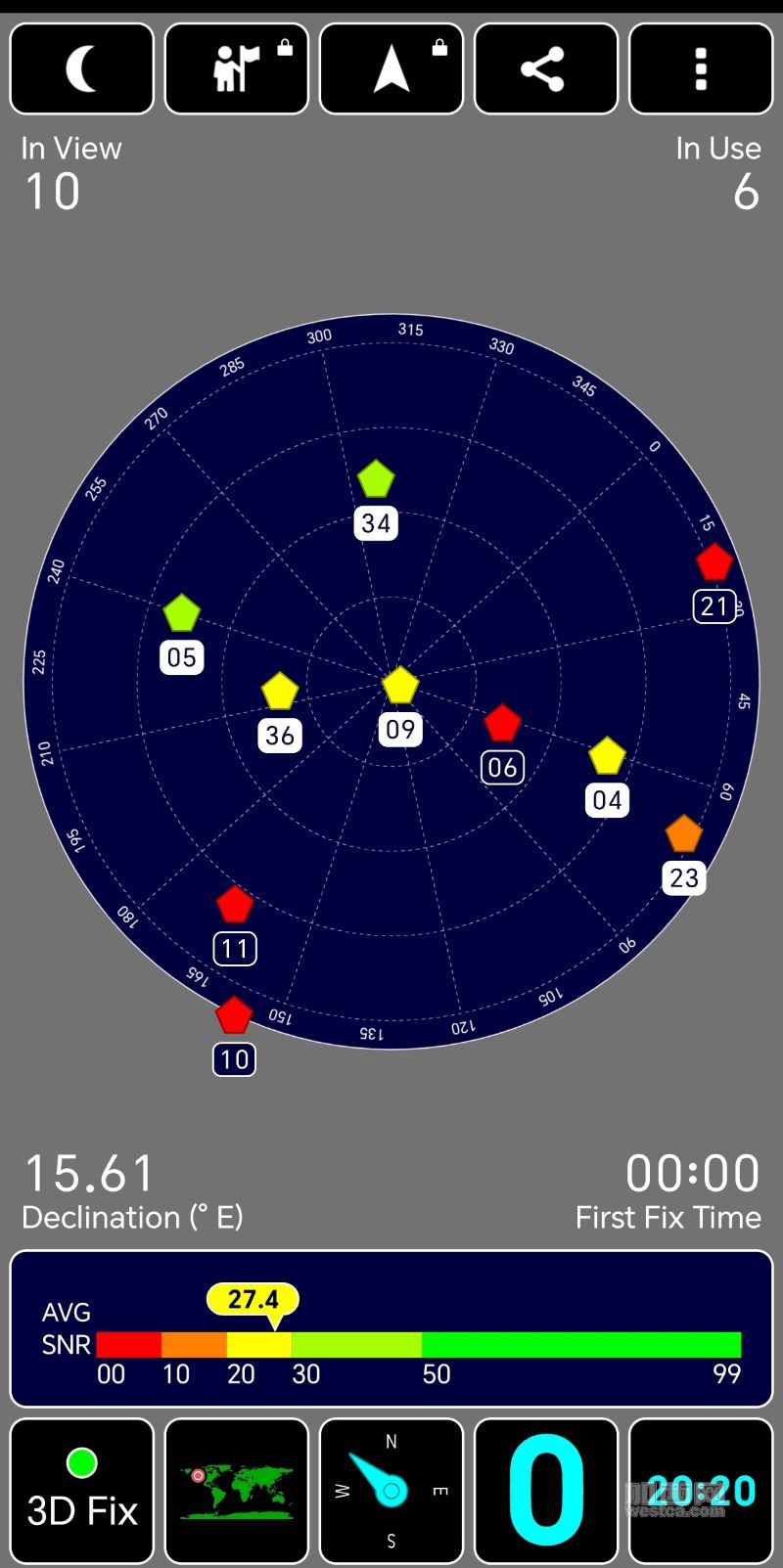Open the speed readout panel
This screenshot has height=1568, width=783.
click(x=546, y=1491)
